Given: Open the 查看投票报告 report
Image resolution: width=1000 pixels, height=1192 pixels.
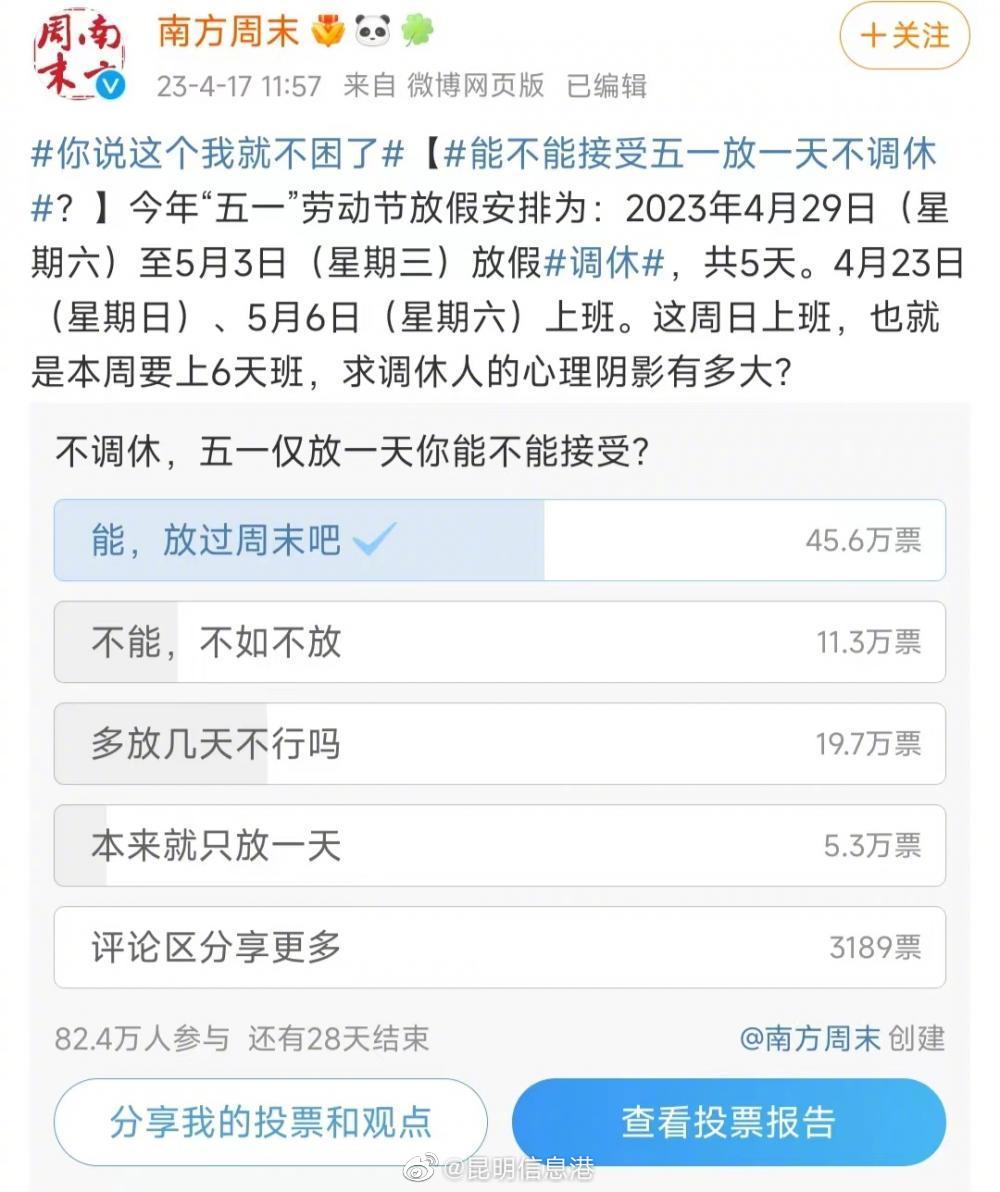Looking at the screenshot, I should pos(727,1122).
